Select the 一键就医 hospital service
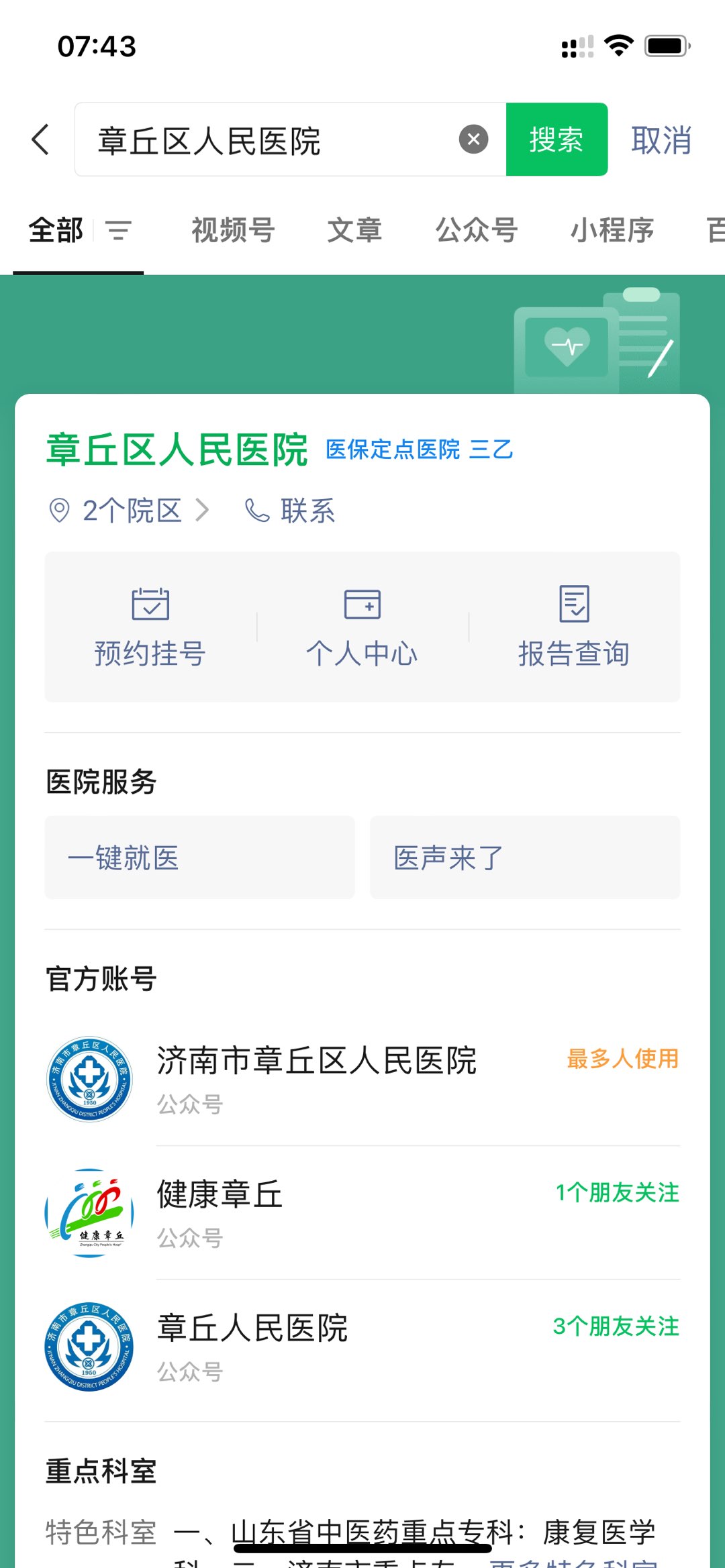Screen dimensions: 725x1568 [x=199, y=857]
